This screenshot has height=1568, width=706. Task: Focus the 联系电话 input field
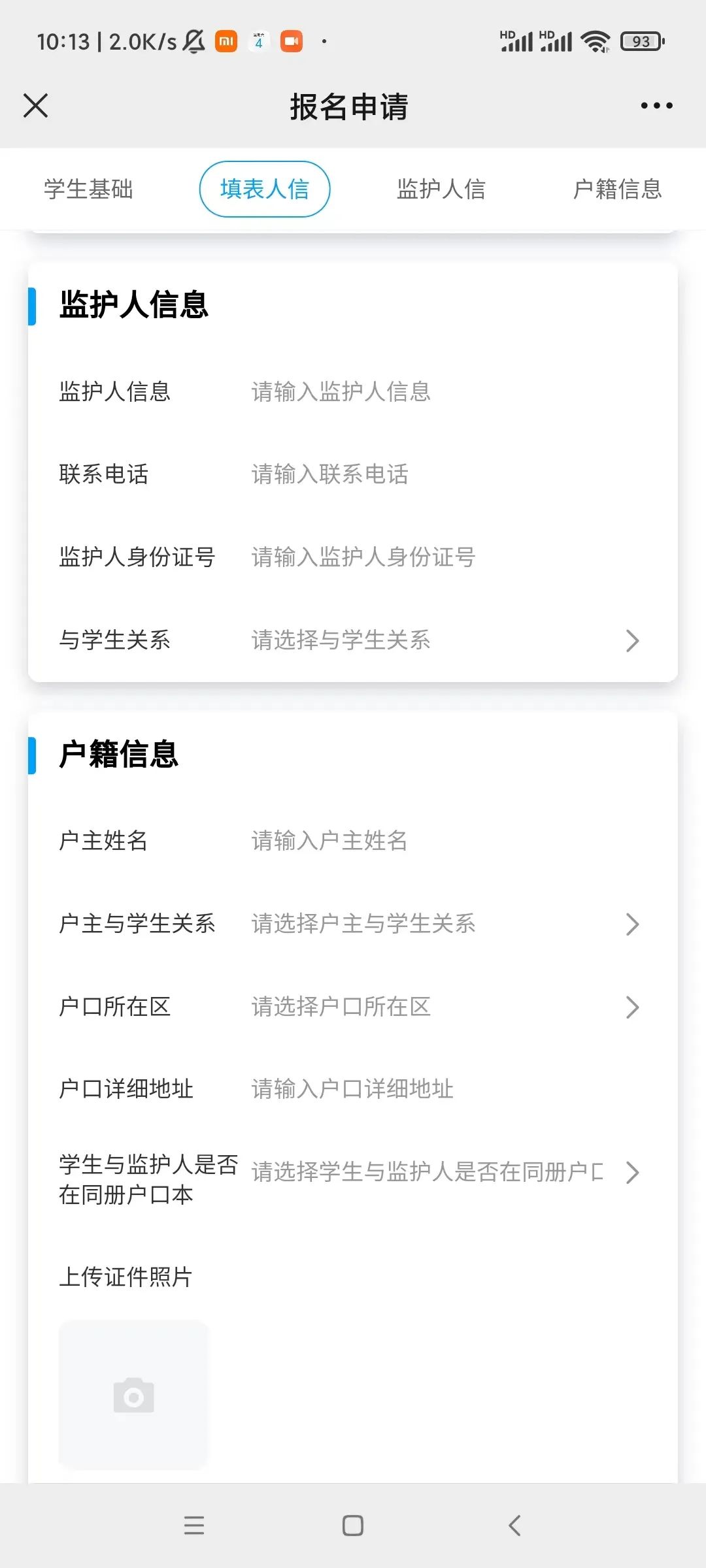(x=431, y=474)
